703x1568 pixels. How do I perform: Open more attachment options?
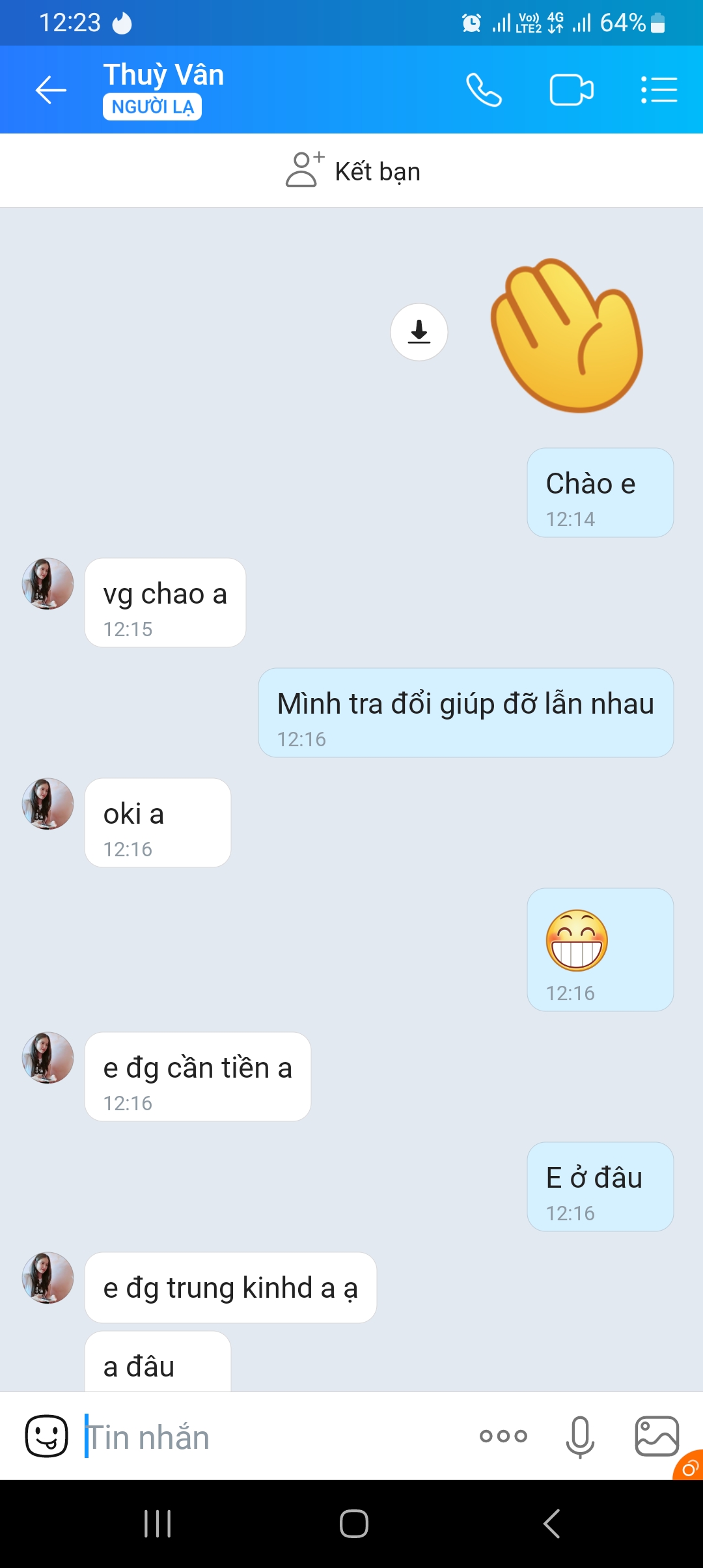point(503,1436)
